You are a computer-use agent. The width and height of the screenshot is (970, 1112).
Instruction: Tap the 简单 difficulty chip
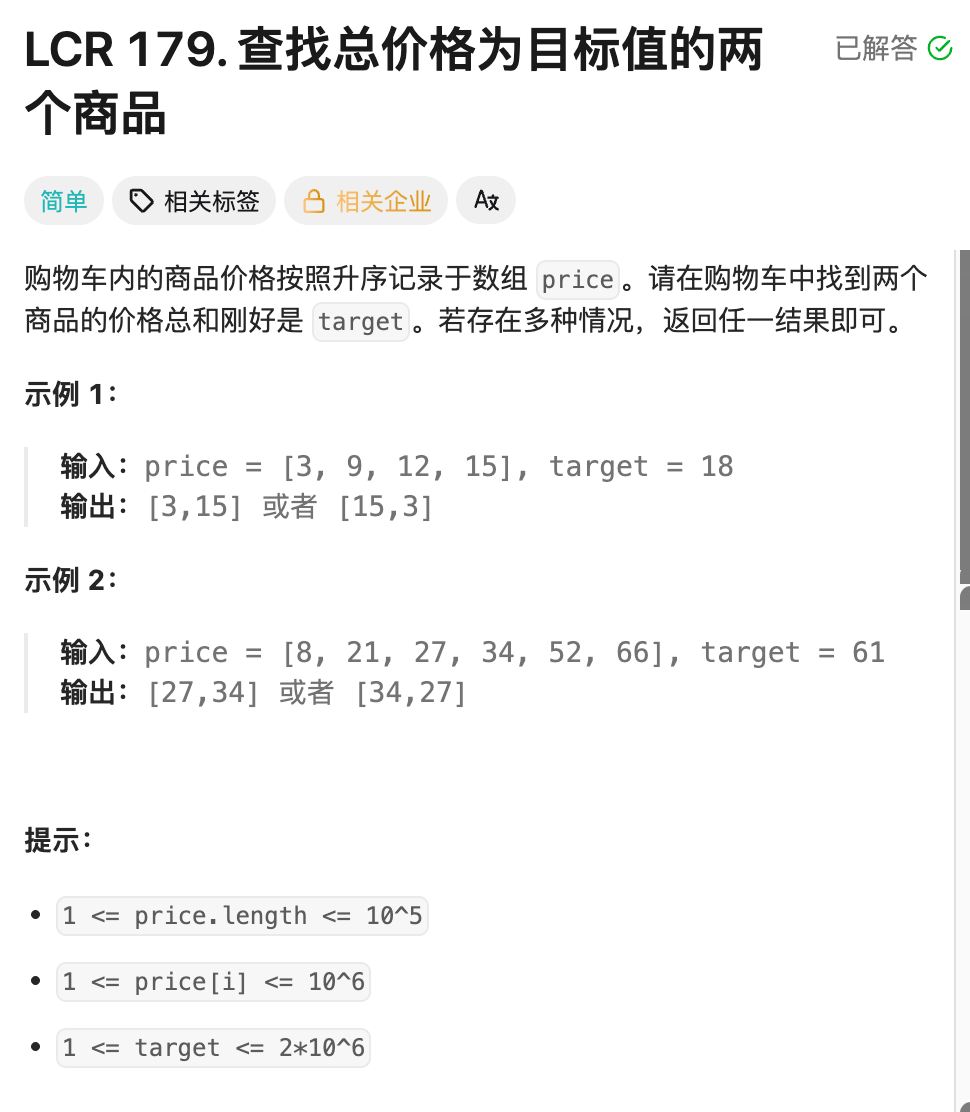(64, 201)
